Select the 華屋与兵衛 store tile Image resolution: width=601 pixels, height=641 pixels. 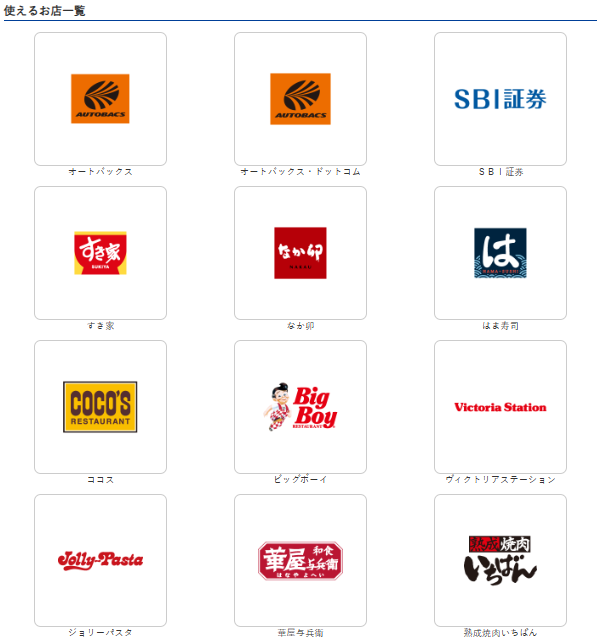(300, 560)
